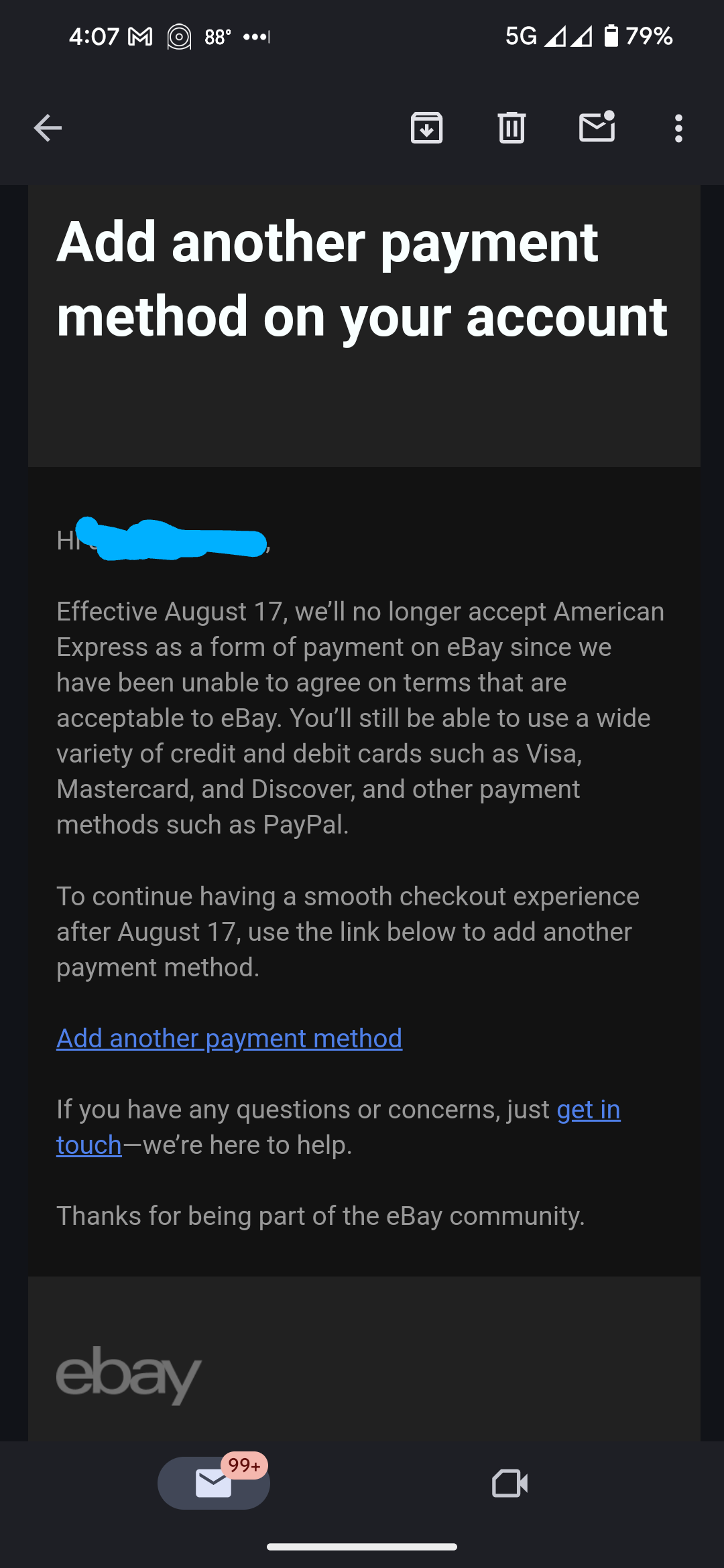
Task: Open the Add another payment method link
Action: (x=229, y=1039)
